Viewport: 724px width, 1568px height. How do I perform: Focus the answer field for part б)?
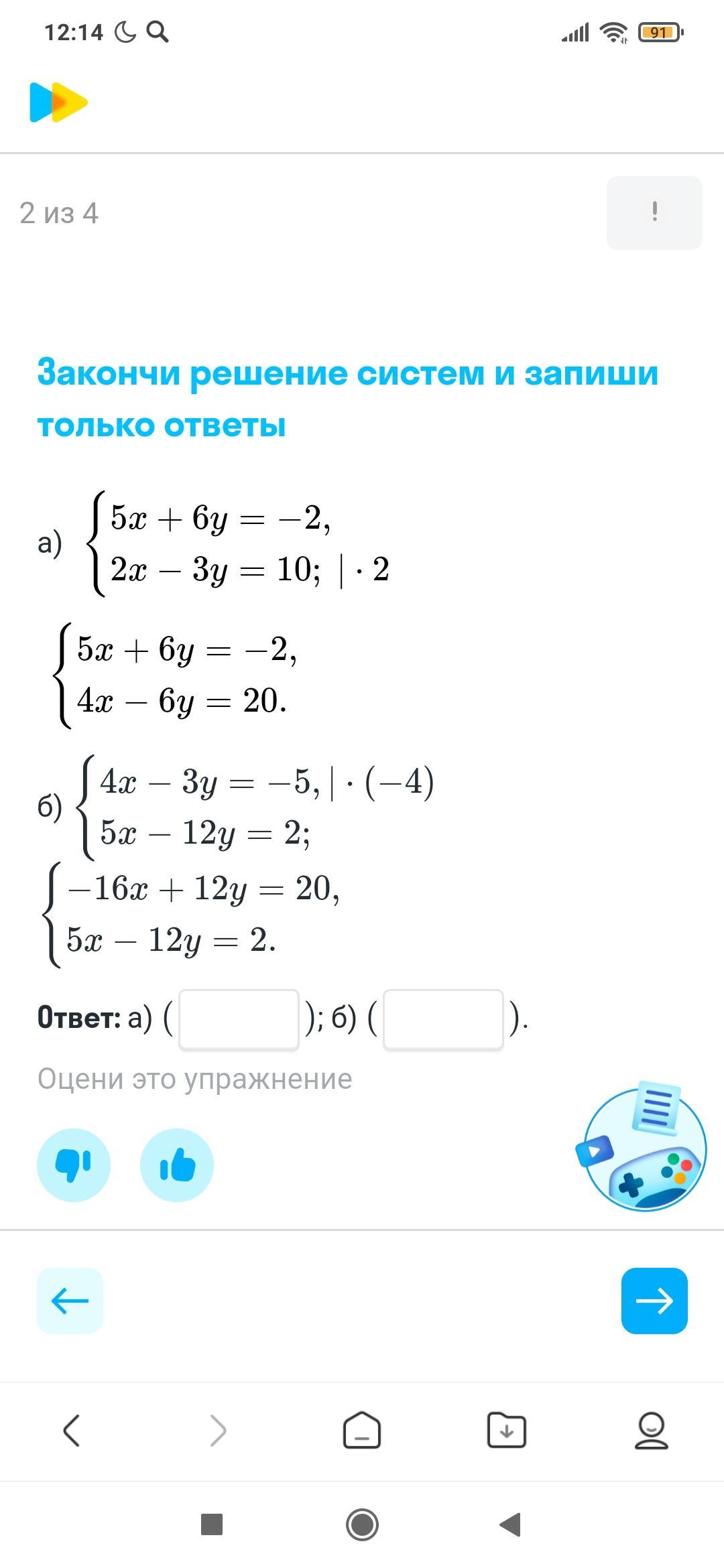point(443,1019)
